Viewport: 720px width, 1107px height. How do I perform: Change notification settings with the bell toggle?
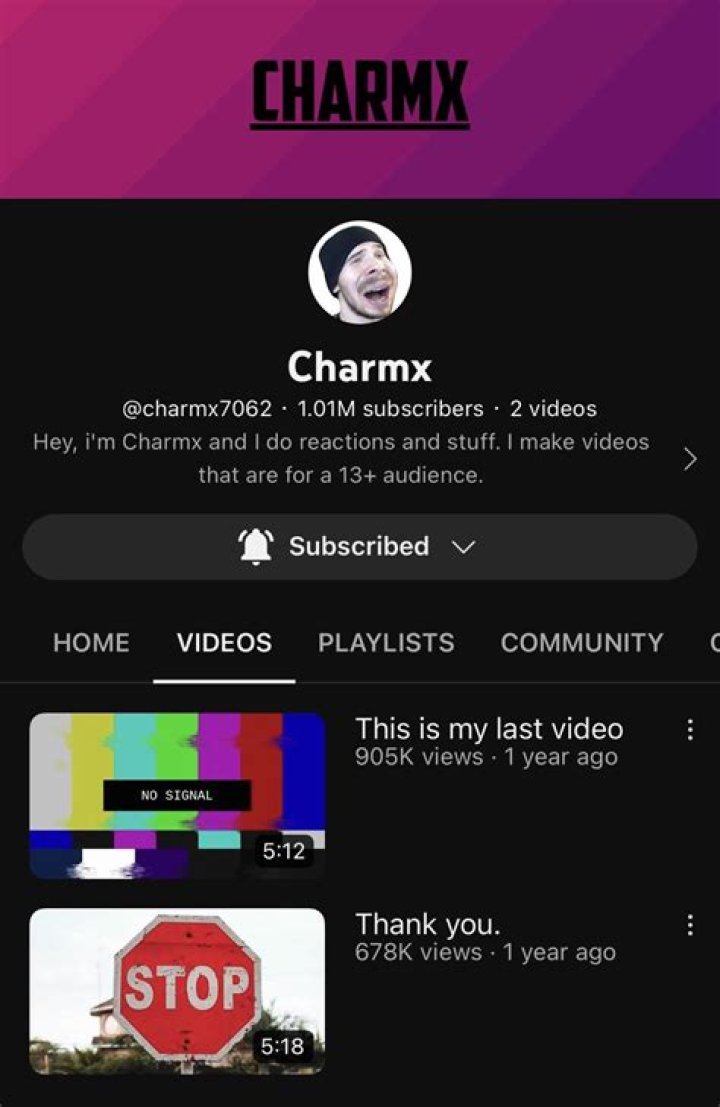pos(256,546)
